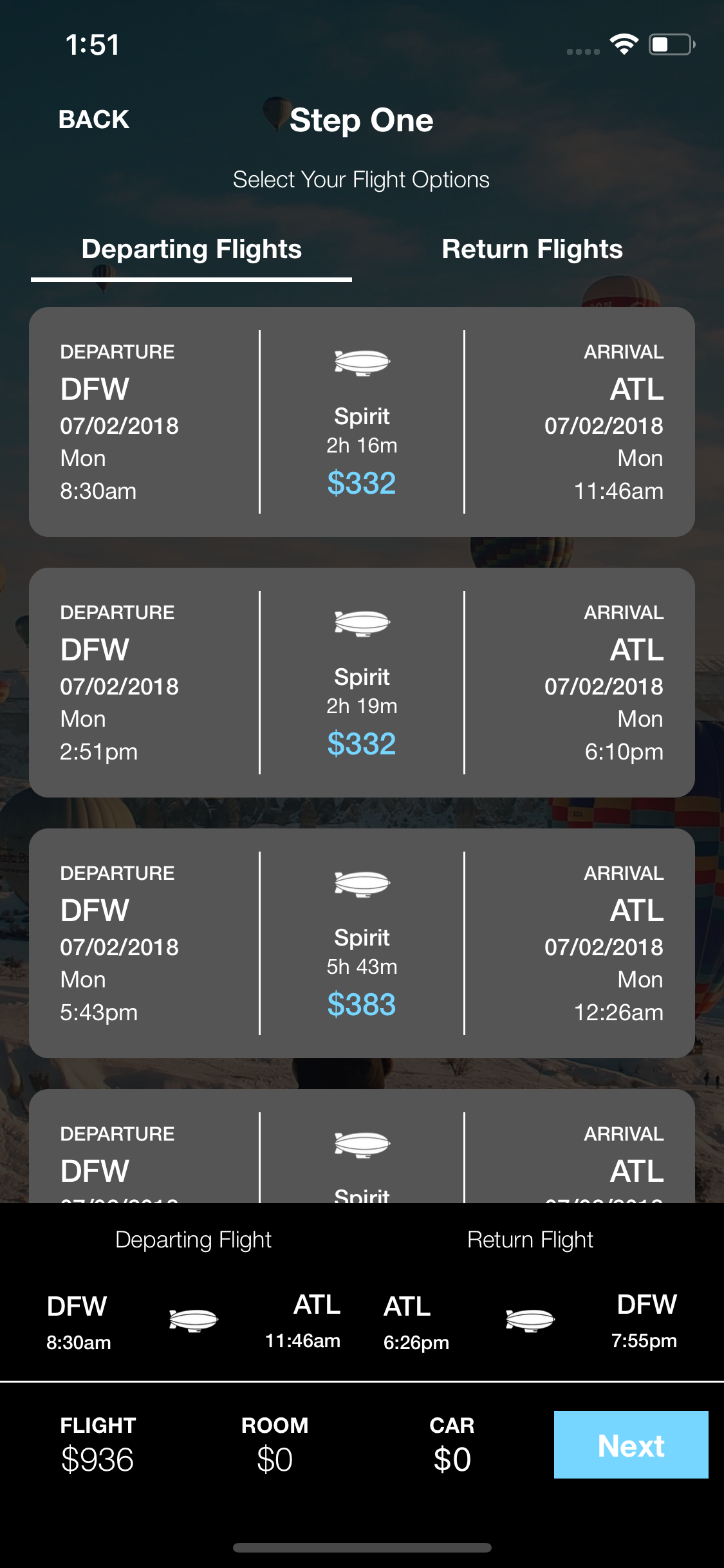Tap the Spirit blimp icon on the 8:30am flight card
This screenshot has height=1568, width=724.
362,362
